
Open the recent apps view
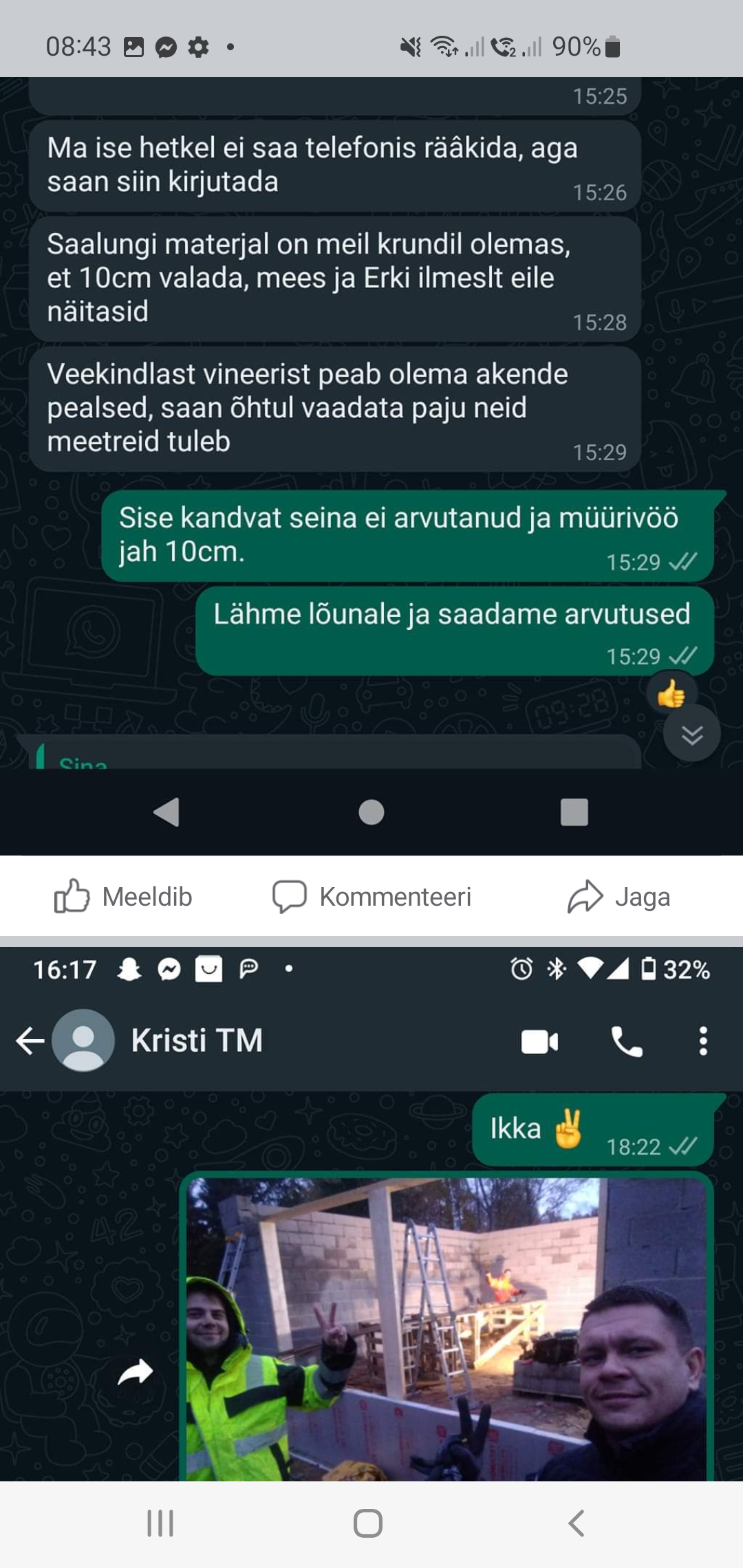160,1523
